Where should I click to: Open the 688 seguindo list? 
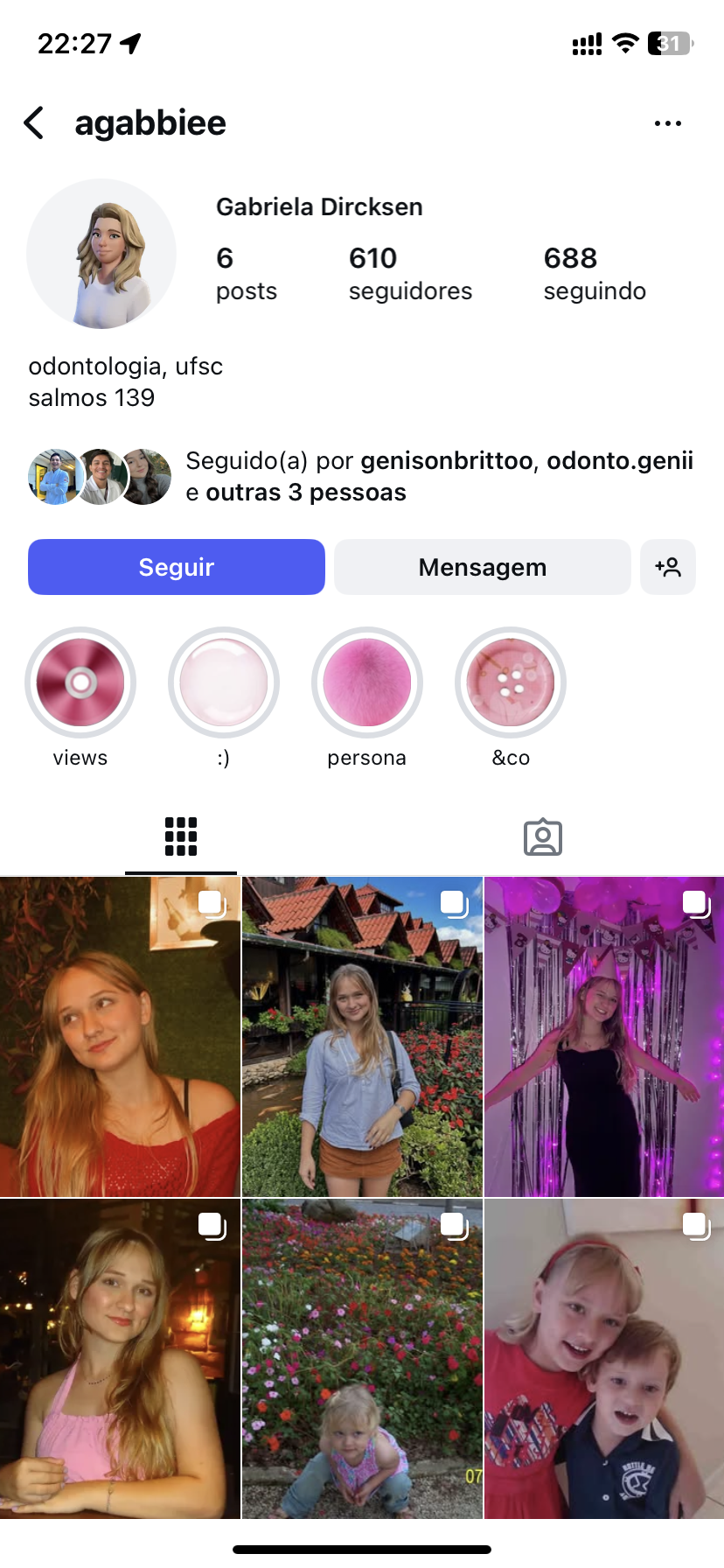click(x=595, y=273)
